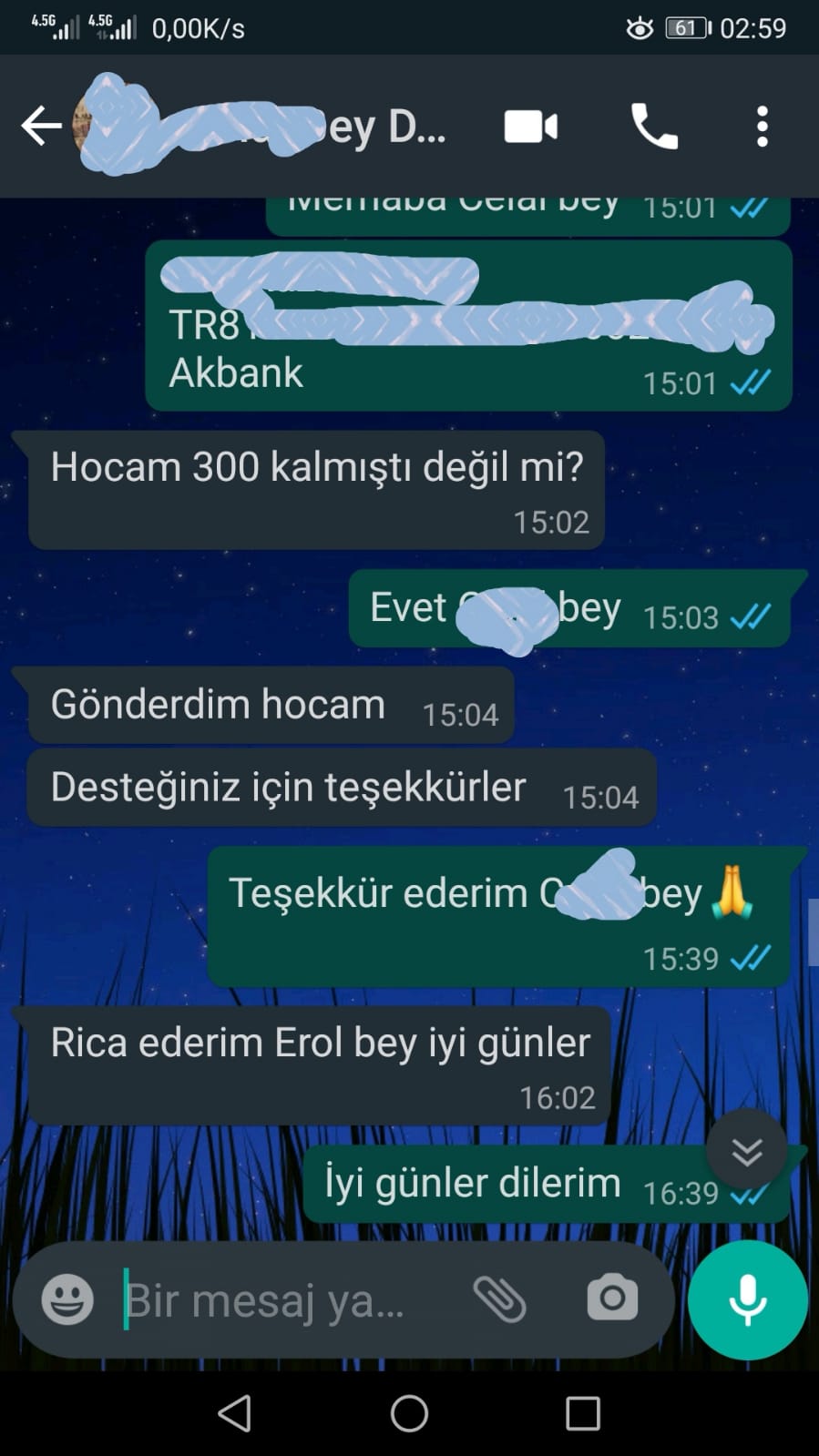Screen dimensions: 819x1456
Task: Start a video call with this contact
Action: 531,127
